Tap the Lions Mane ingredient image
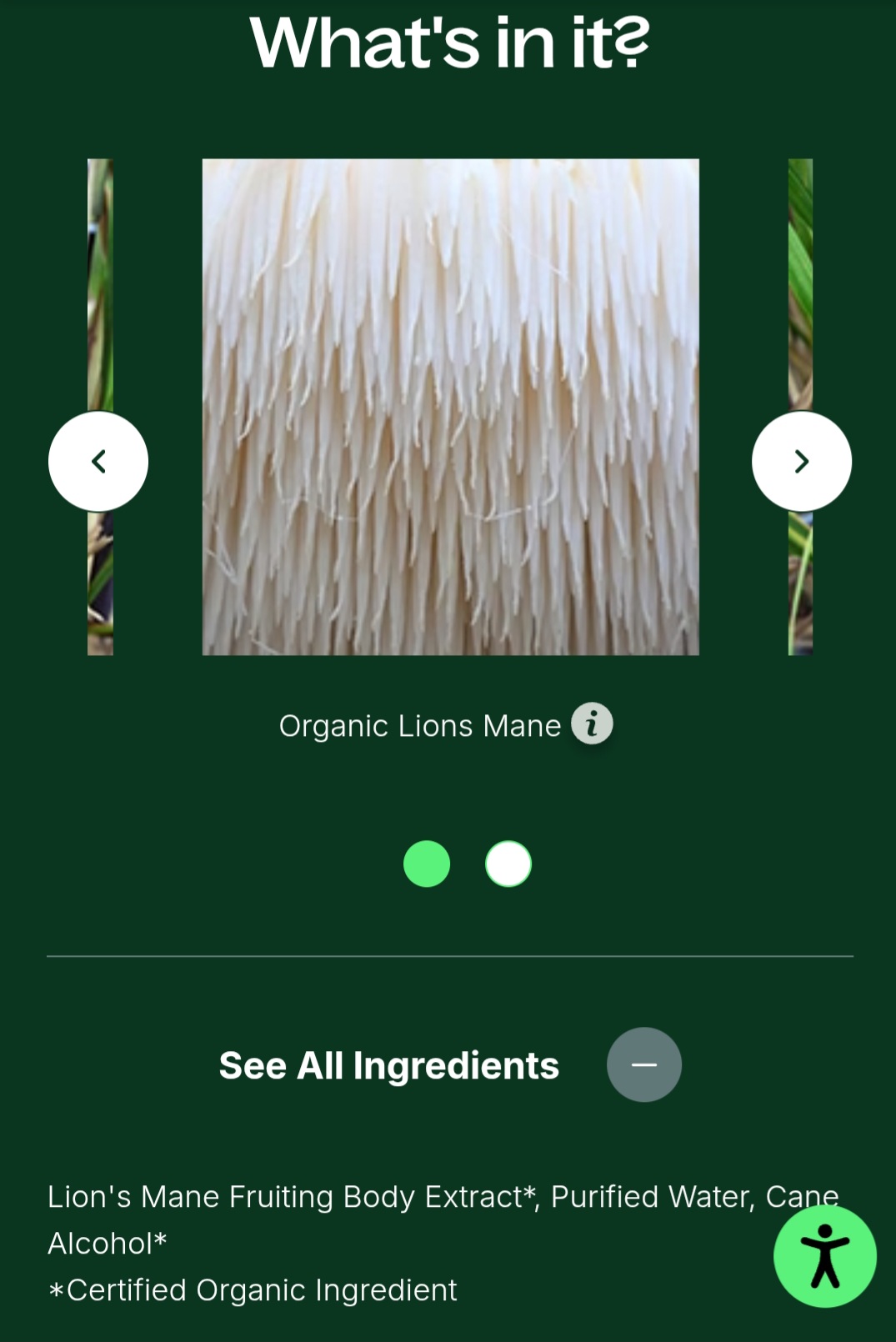The width and height of the screenshot is (896, 1342). 450,407
